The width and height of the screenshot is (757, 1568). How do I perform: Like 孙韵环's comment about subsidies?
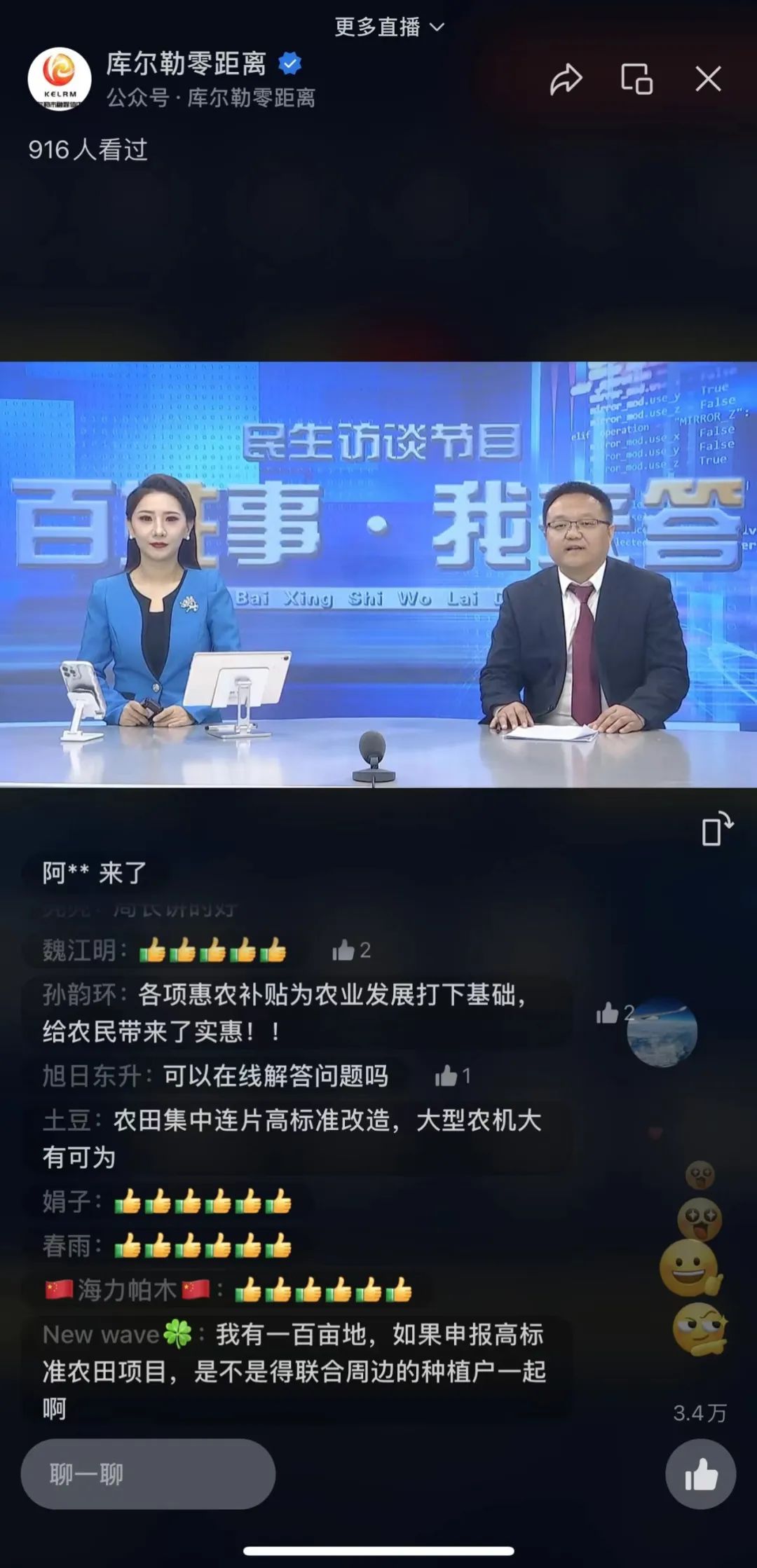[613, 1013]
